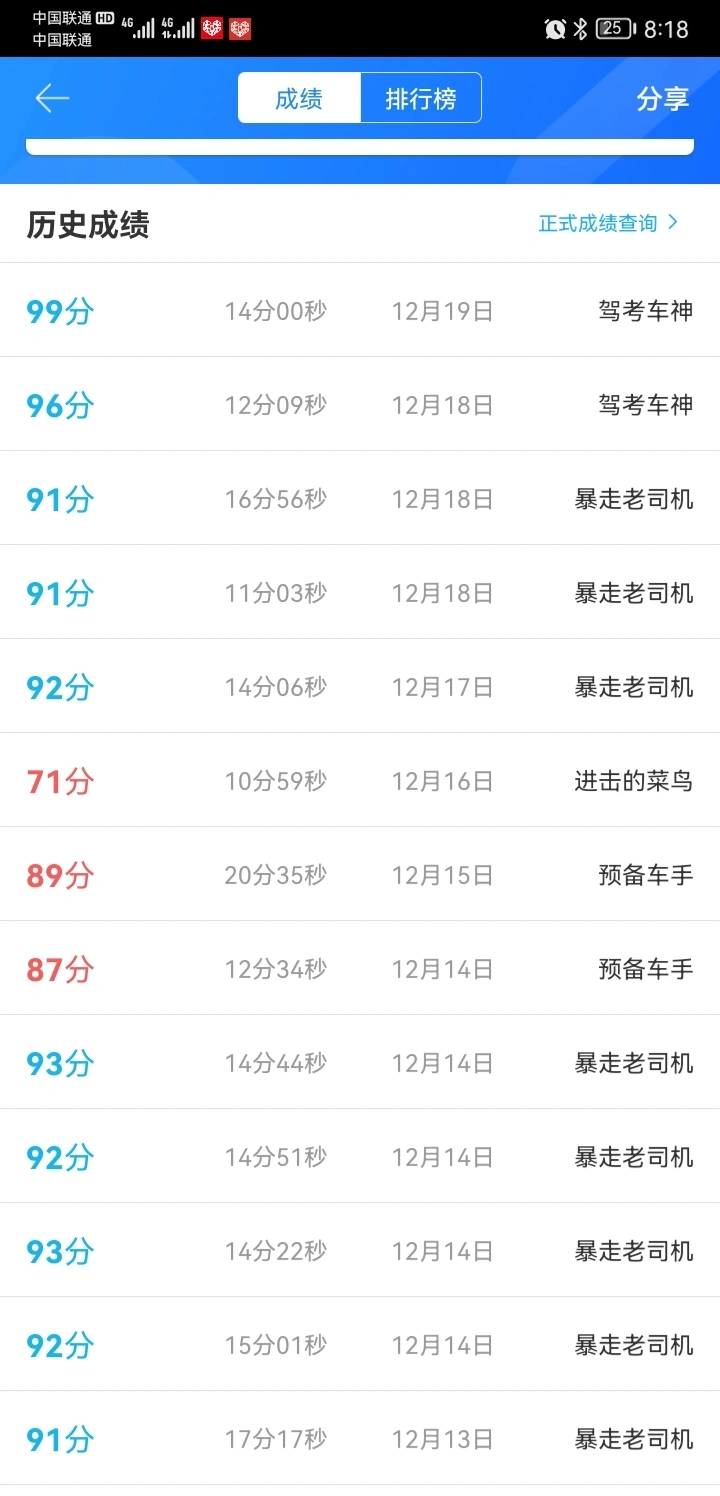View the 92分 record timed 15分01秒
The width and height of the screenshot is (720, 1496).
[360, 1344]
